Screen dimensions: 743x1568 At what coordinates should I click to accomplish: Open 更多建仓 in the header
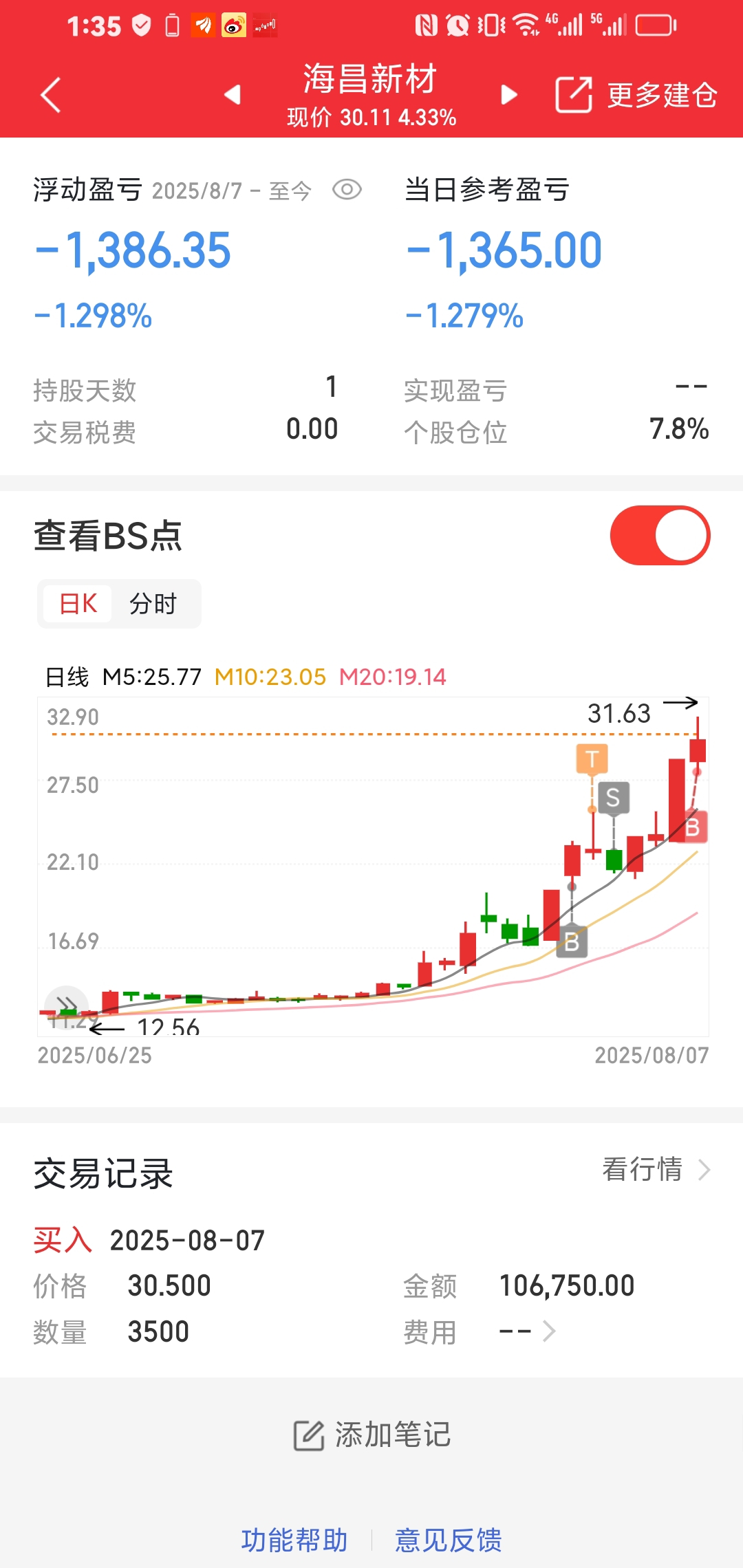point(636,95)
